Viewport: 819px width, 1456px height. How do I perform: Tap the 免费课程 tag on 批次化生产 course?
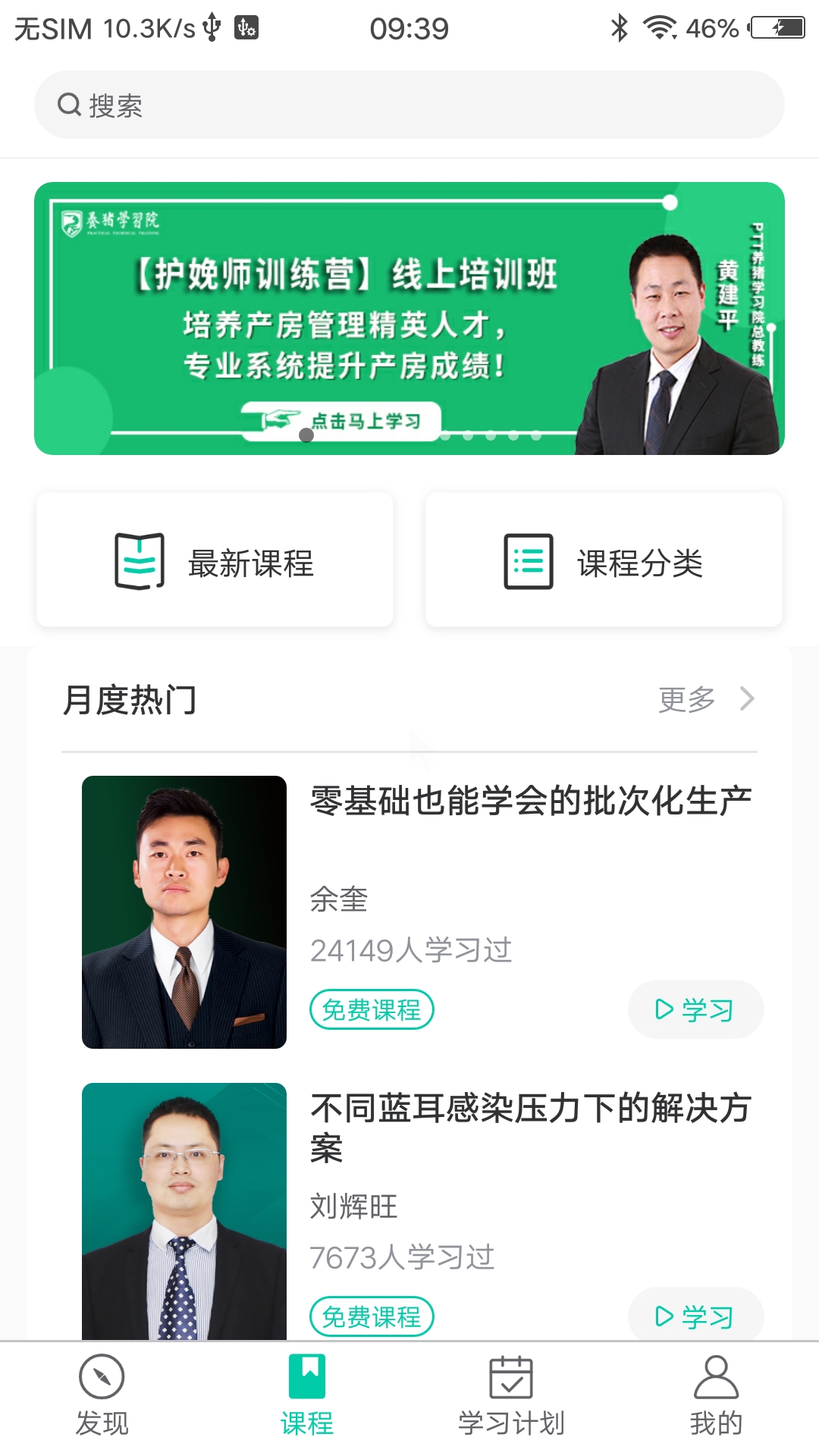[x=372, y=1009]
